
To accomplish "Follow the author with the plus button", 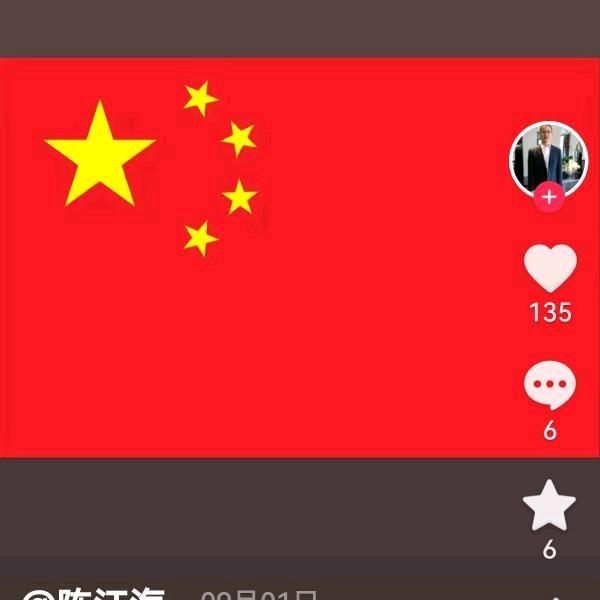I will (548, 197).
